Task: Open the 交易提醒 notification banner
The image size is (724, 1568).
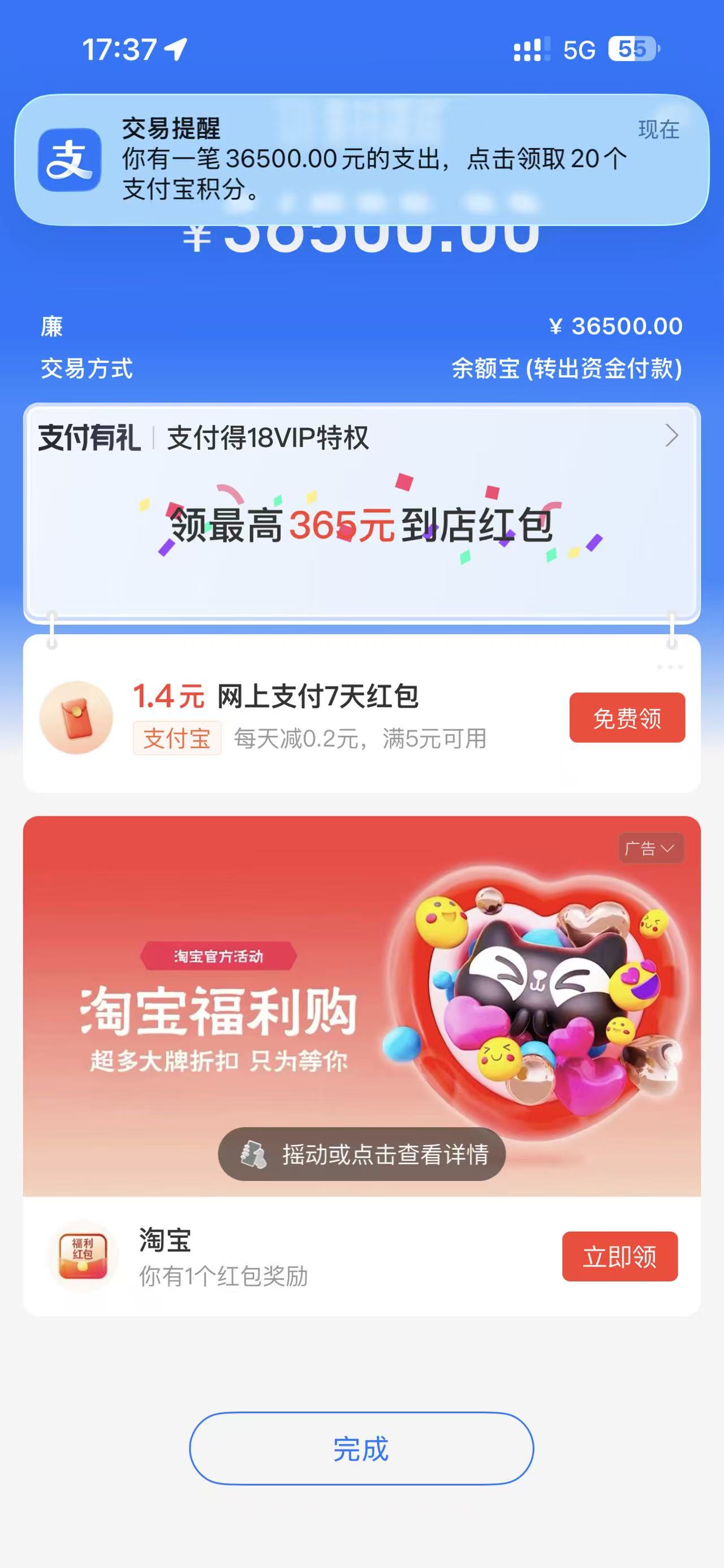Action: (361, 159)
